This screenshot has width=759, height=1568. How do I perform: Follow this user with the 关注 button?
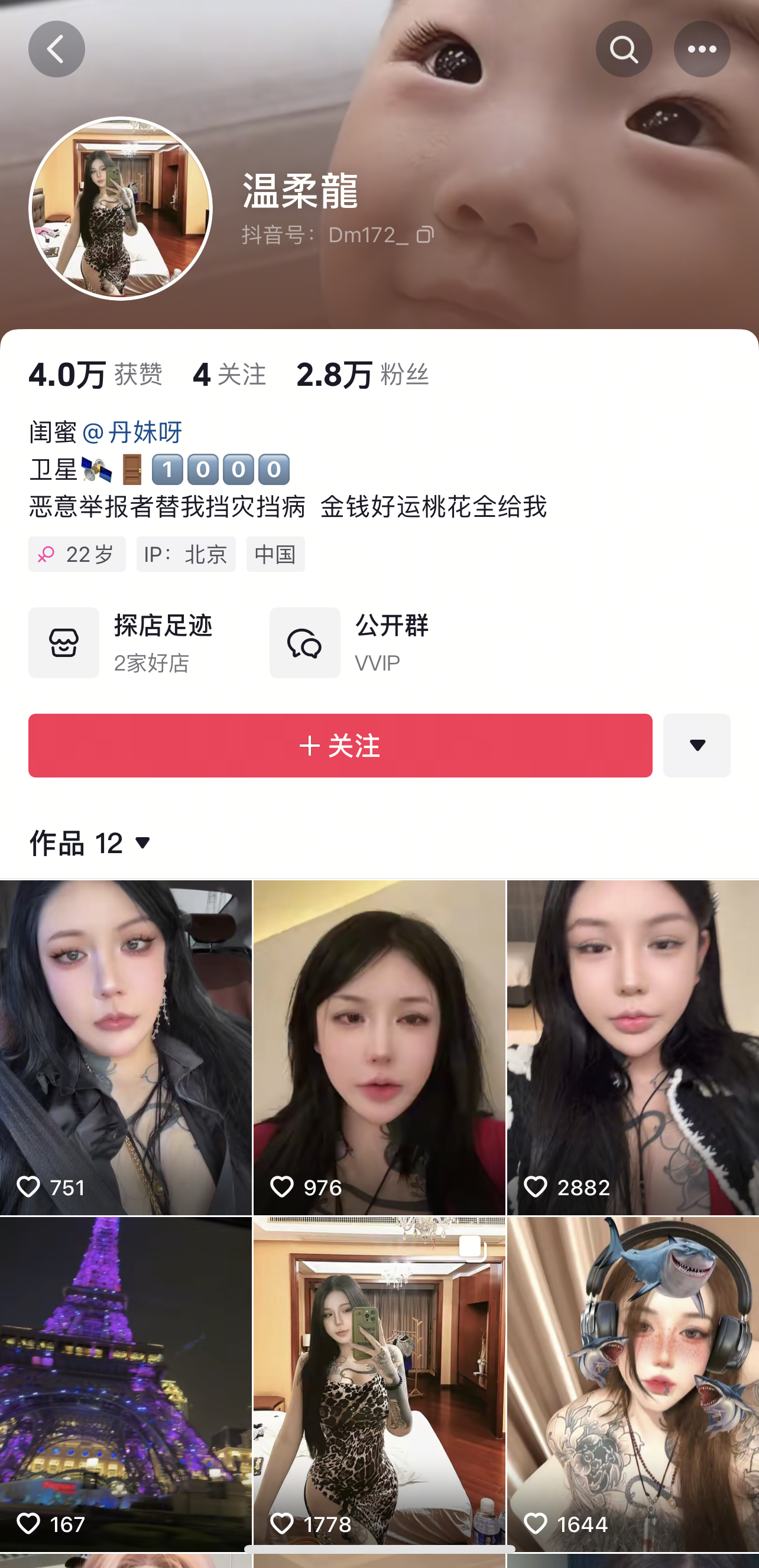coord(340,745)
